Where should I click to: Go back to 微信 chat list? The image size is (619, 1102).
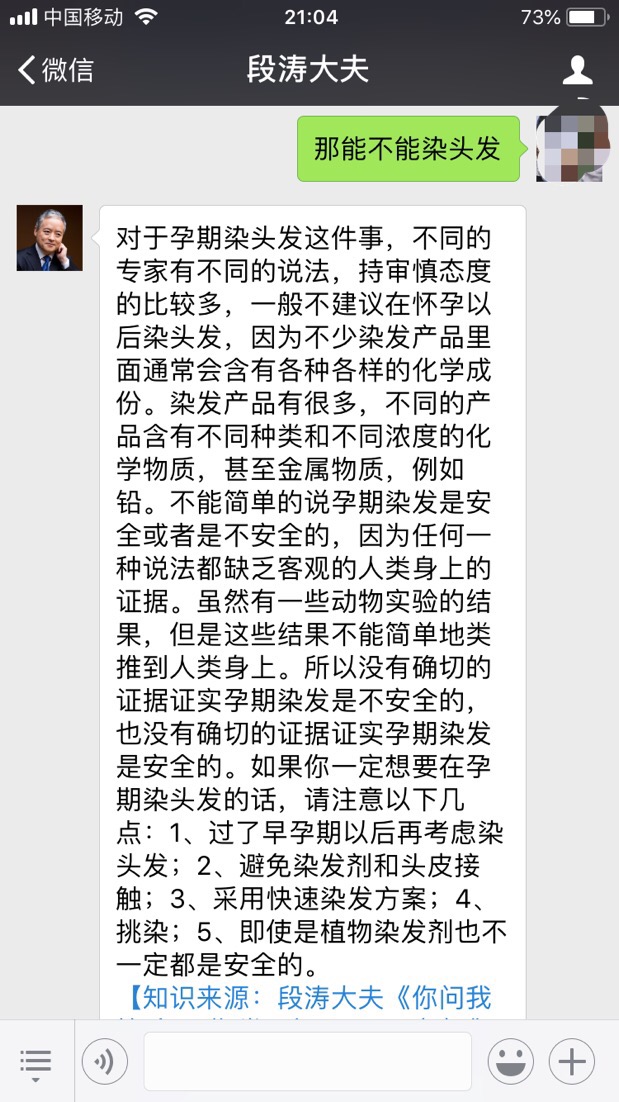tap(56, 70)
